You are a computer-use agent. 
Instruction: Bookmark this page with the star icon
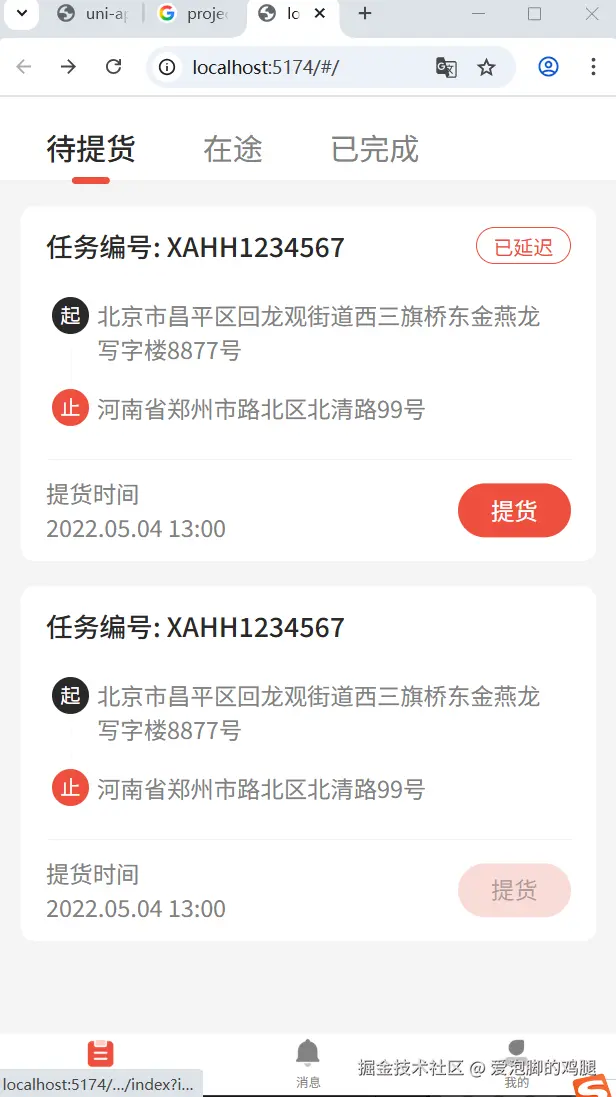[x=486, y=67]
